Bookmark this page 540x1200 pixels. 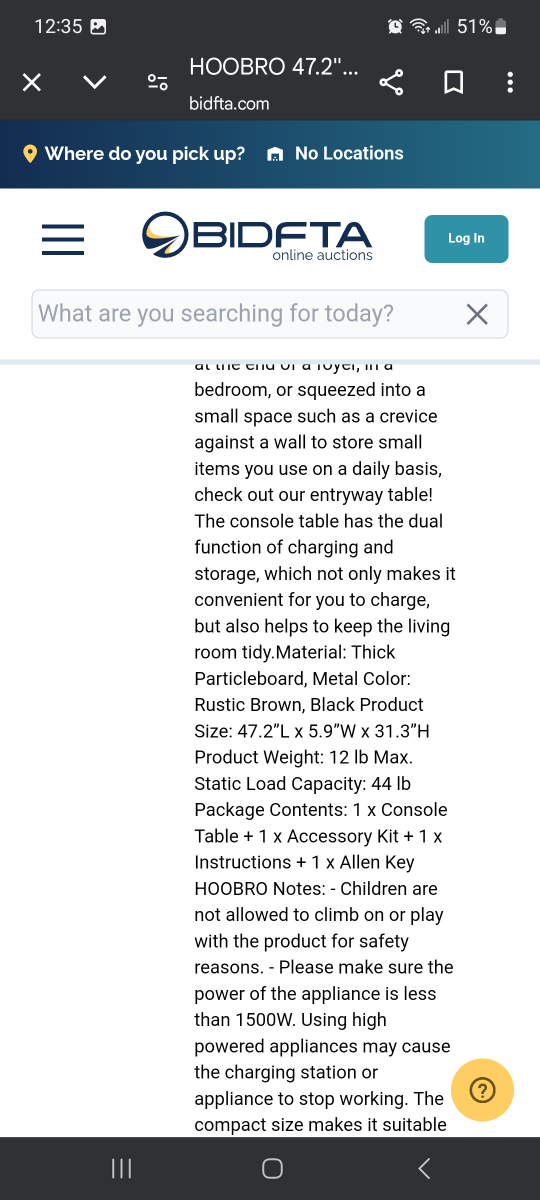[x=453, y=82]
